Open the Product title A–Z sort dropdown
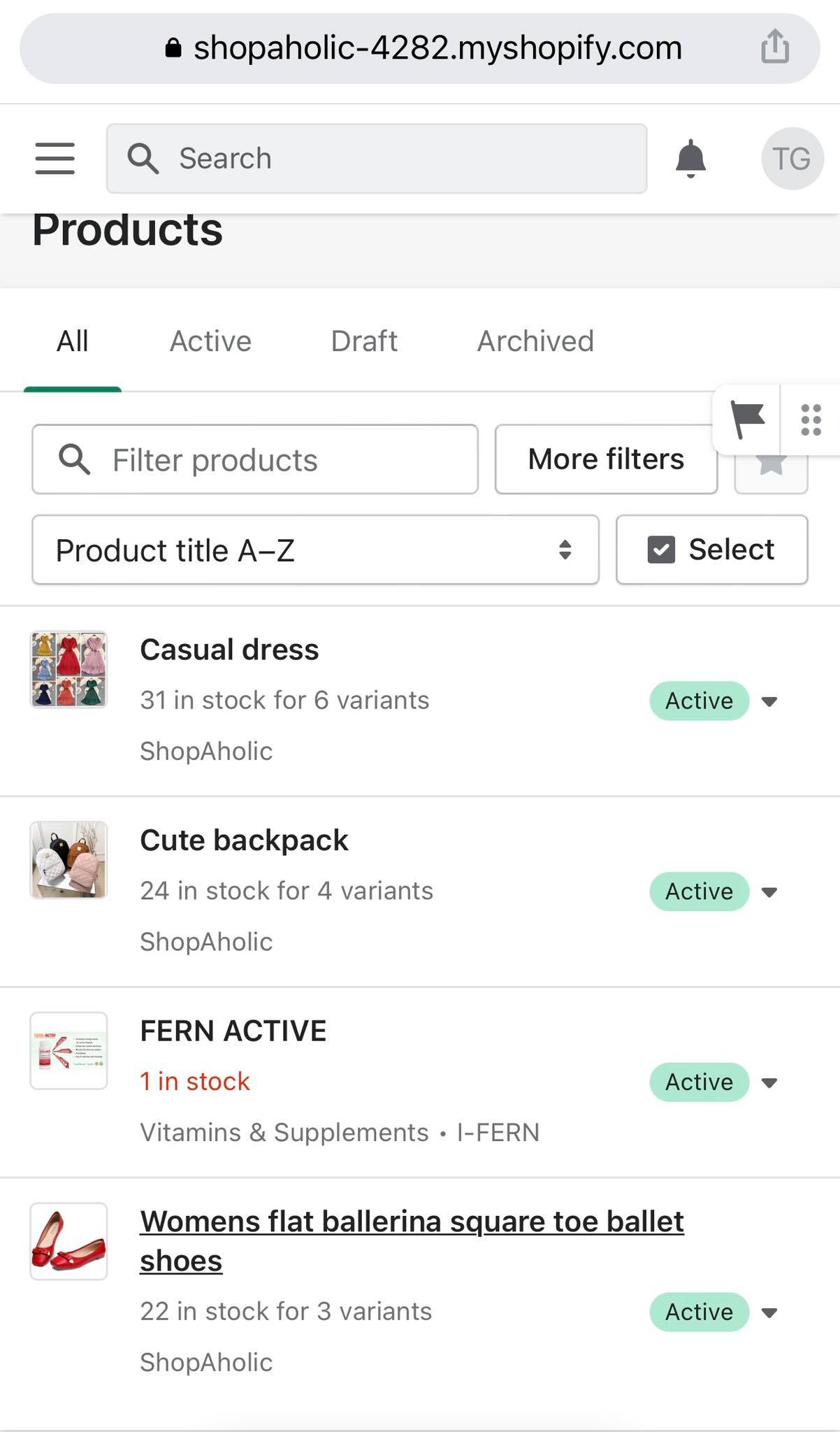This screenshot has height=1432, width=840. pos(315,550)
